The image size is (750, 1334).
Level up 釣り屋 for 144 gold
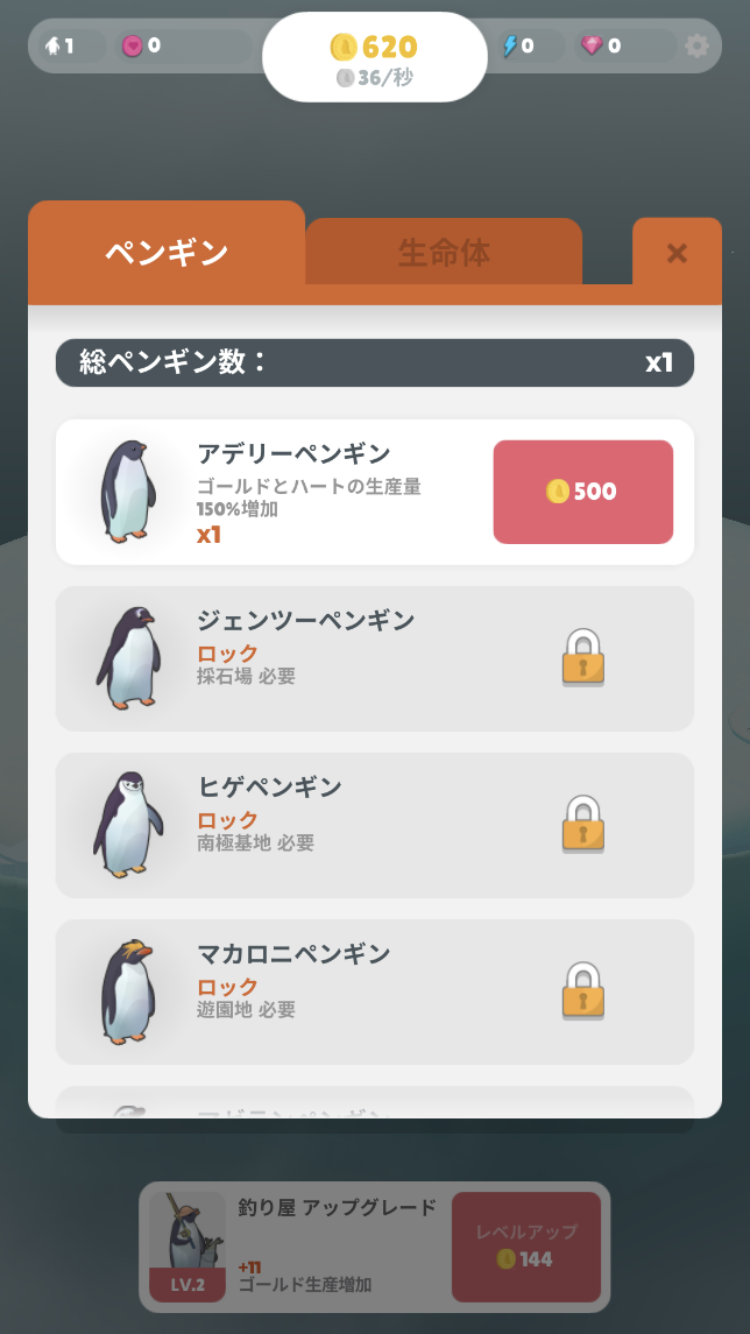tap(526, 1246)
